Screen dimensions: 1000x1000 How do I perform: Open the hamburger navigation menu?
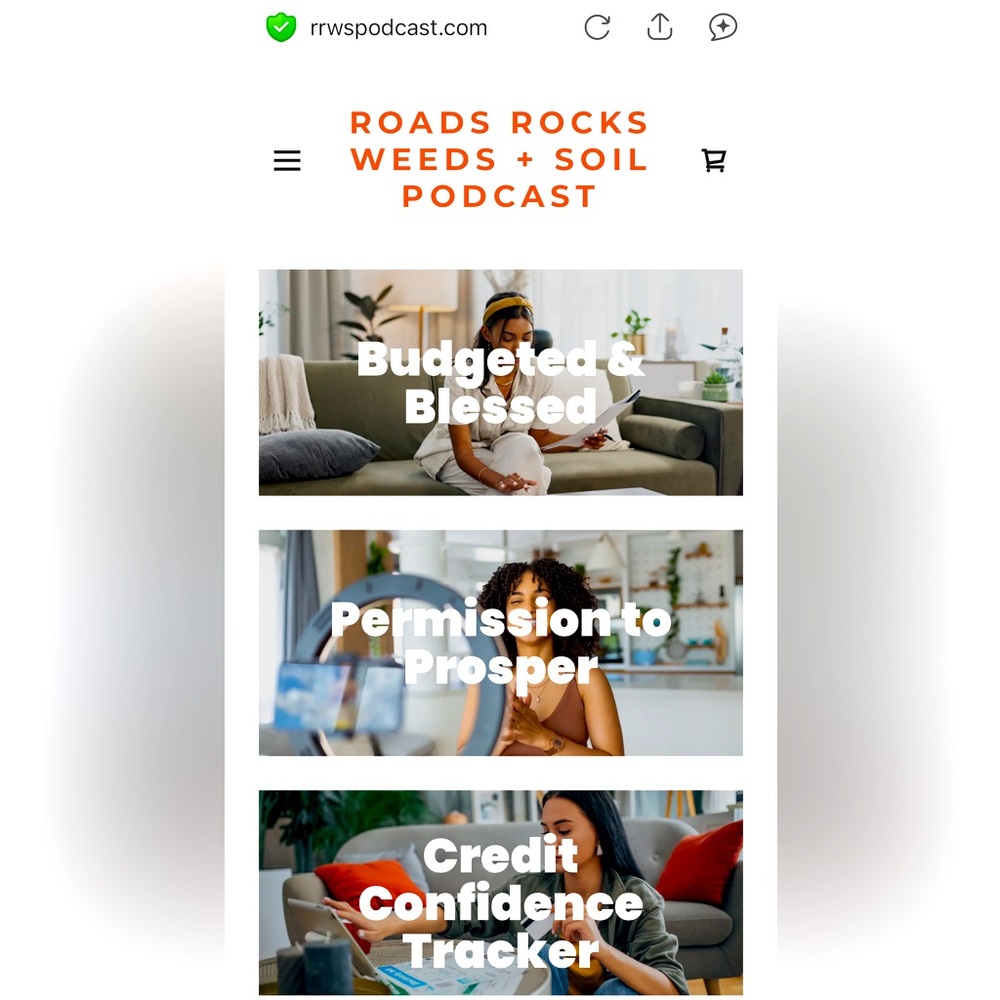coord(287,161)
